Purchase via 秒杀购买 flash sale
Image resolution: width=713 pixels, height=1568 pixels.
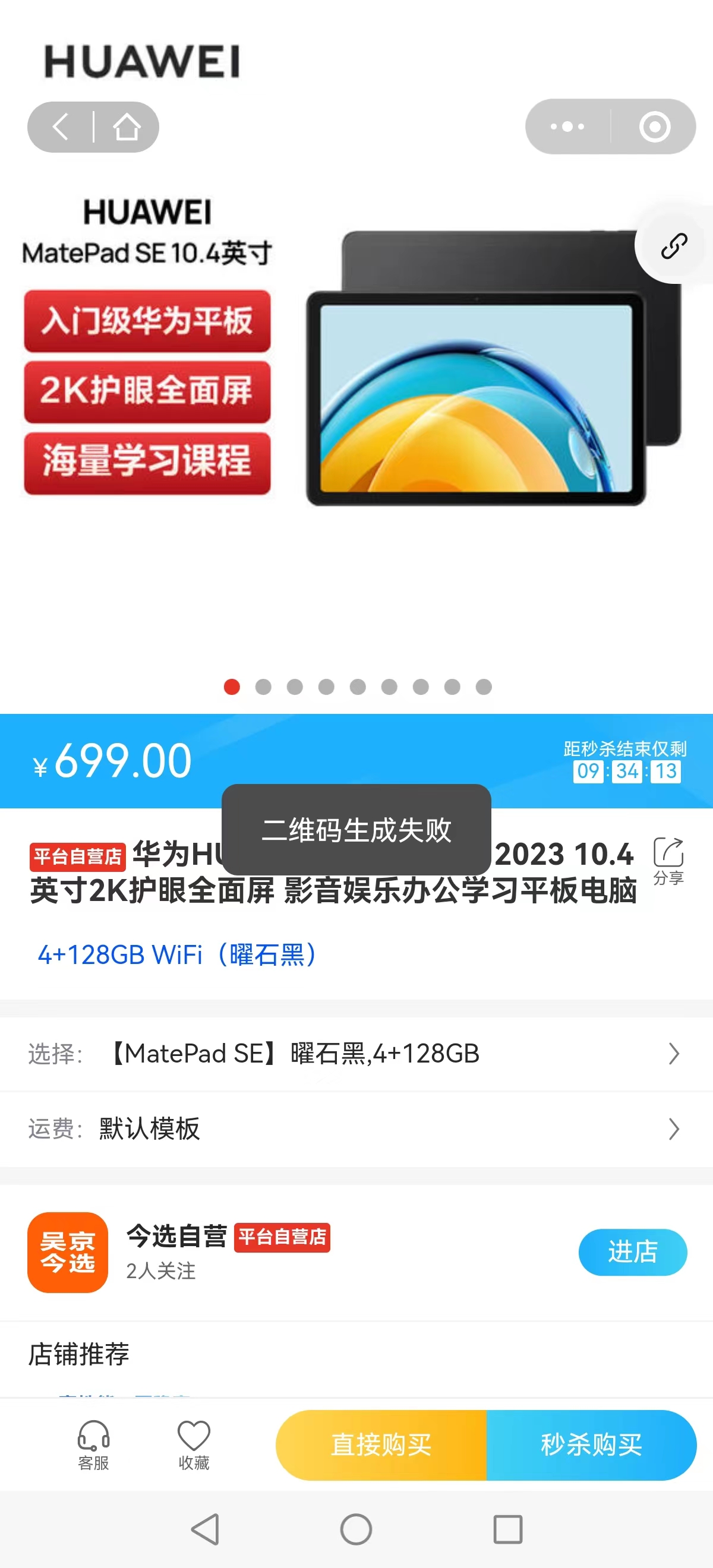(591, 1444)
